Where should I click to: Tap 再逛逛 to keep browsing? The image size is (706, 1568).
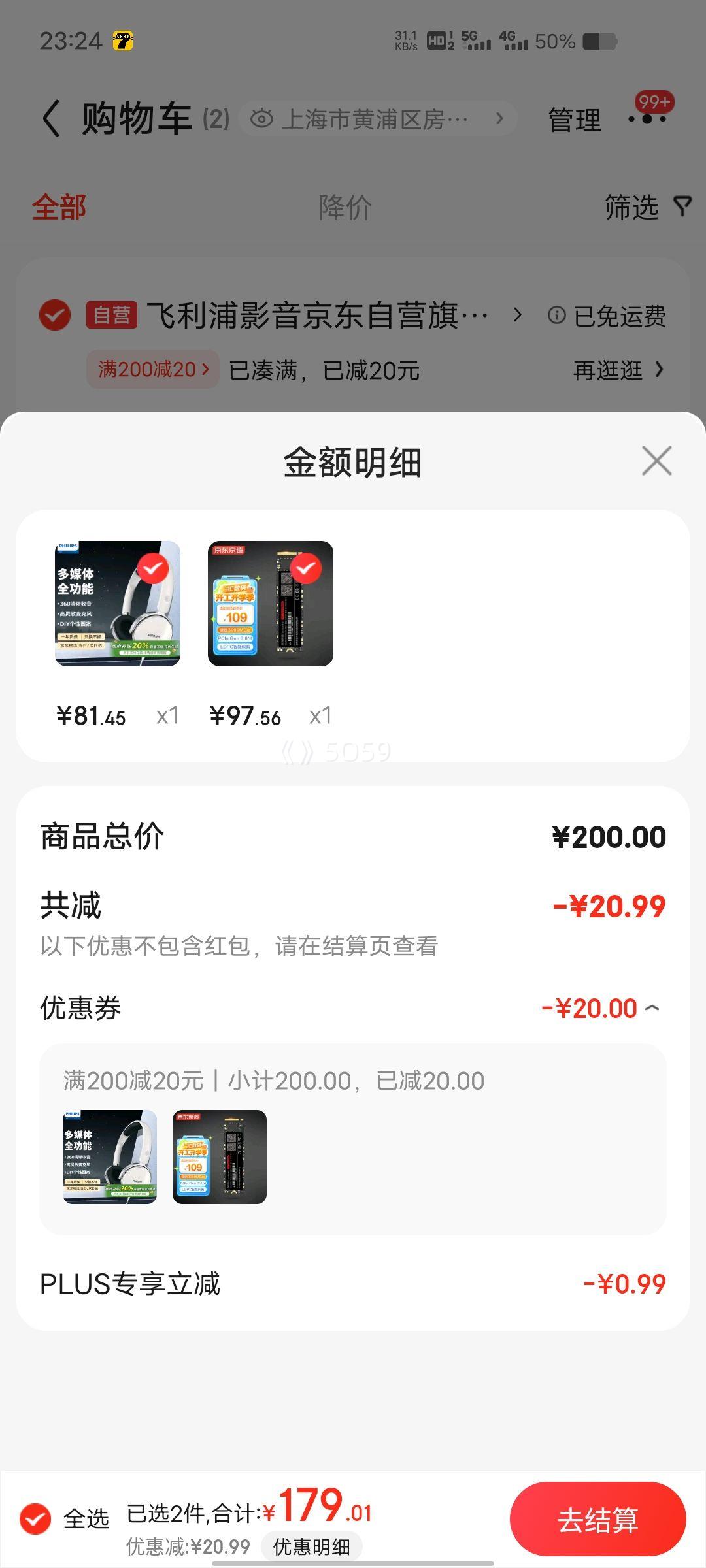pos(618,370)
